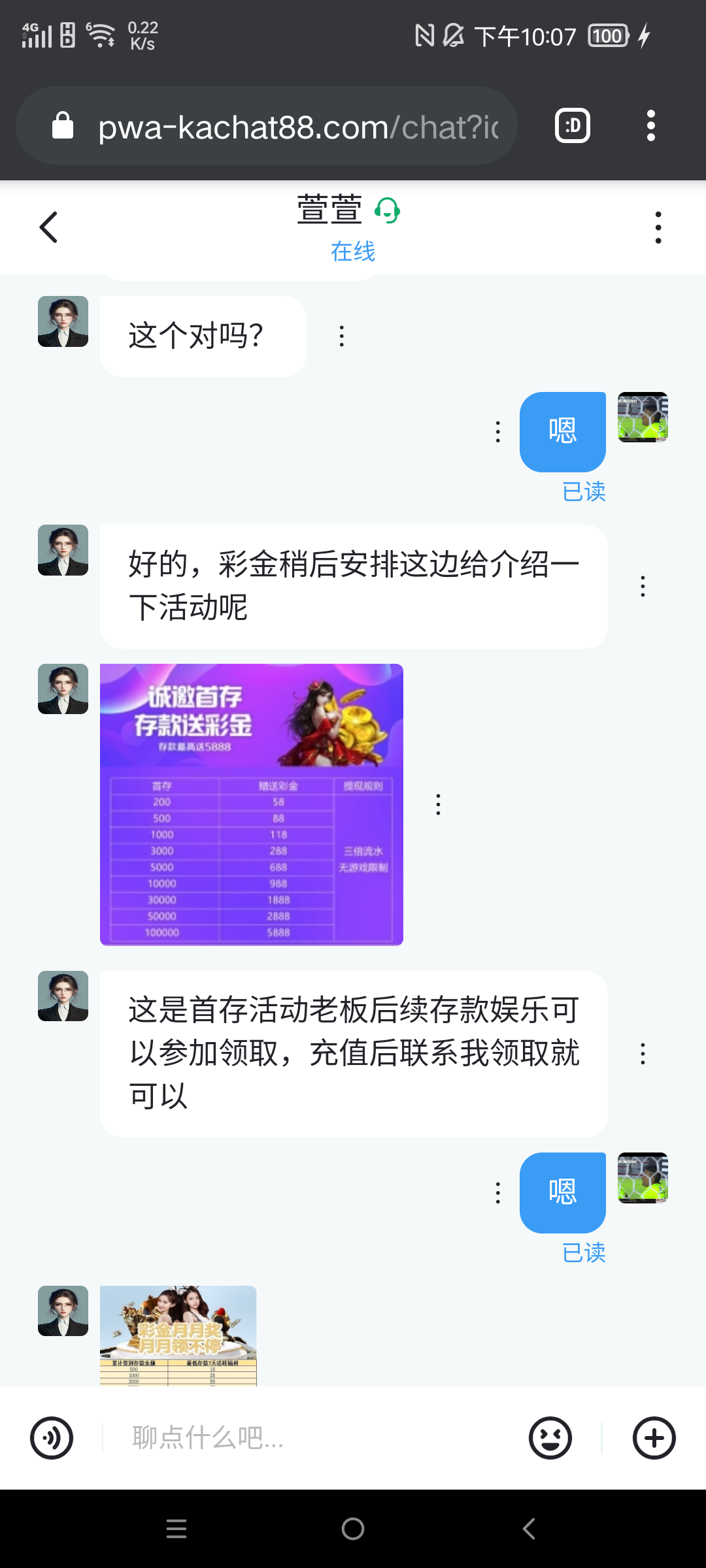Tap the system home button
Viewport: 706px width, 1568px height.
pyautogui.click(x=353, y=1529)
